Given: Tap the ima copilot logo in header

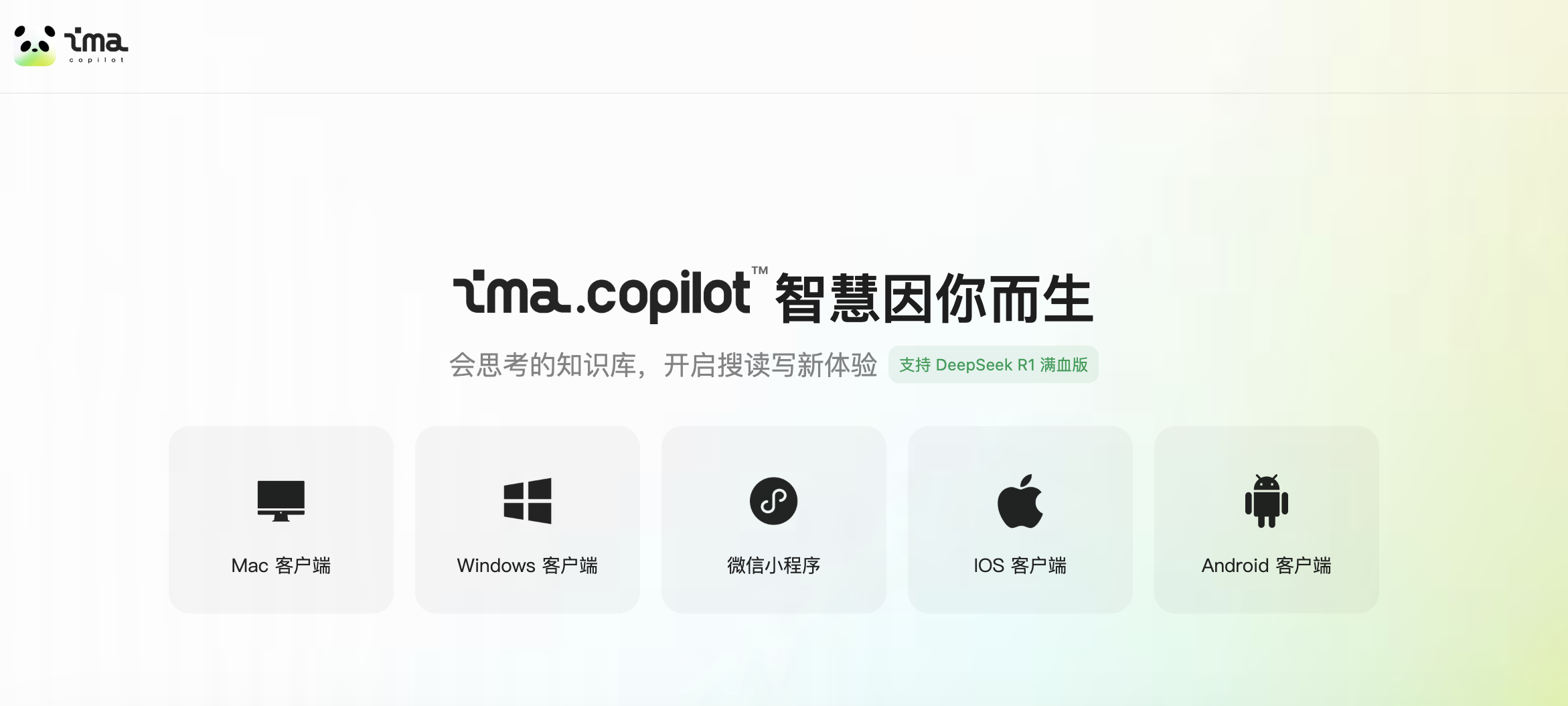Looking at the screenshot, I should click(71, 46).
